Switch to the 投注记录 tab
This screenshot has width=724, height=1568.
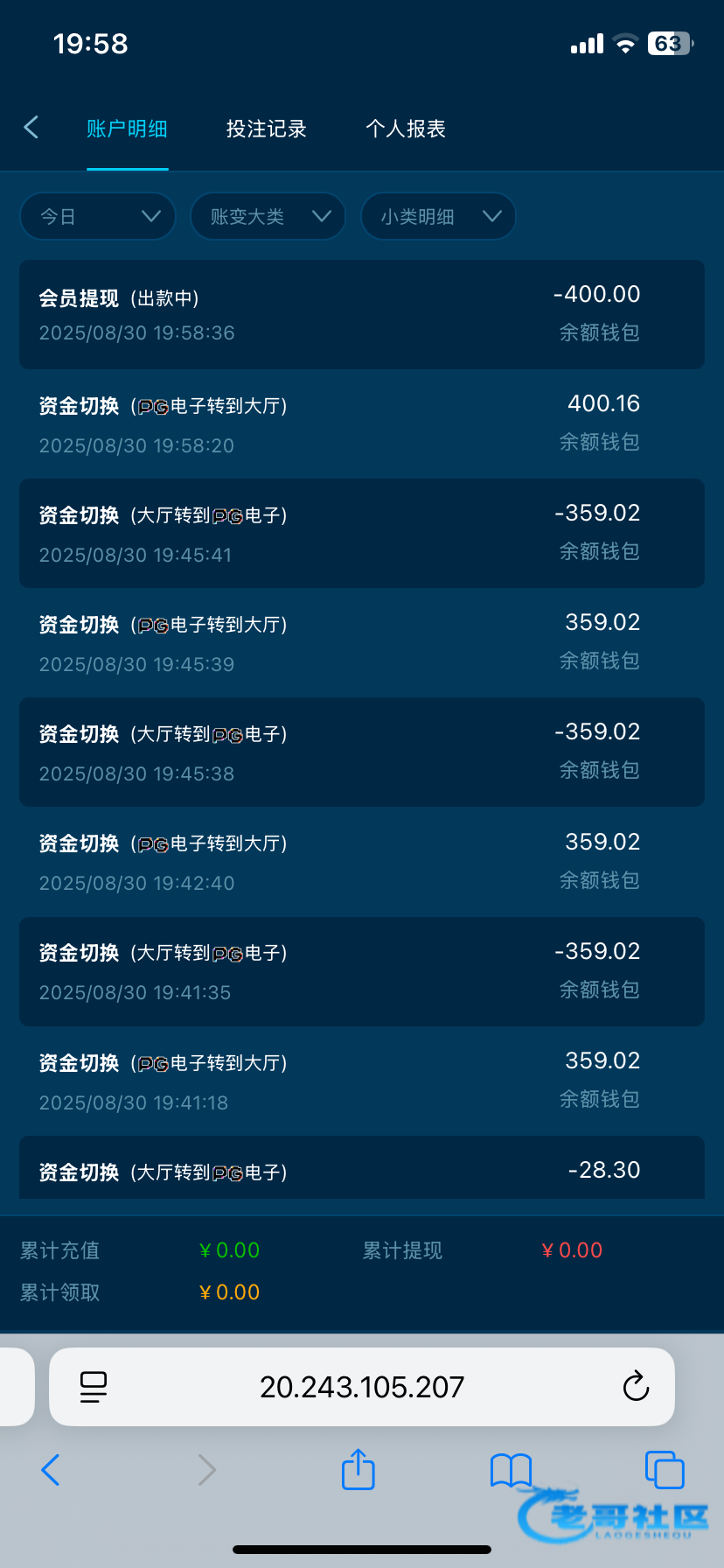click(266, 129)
